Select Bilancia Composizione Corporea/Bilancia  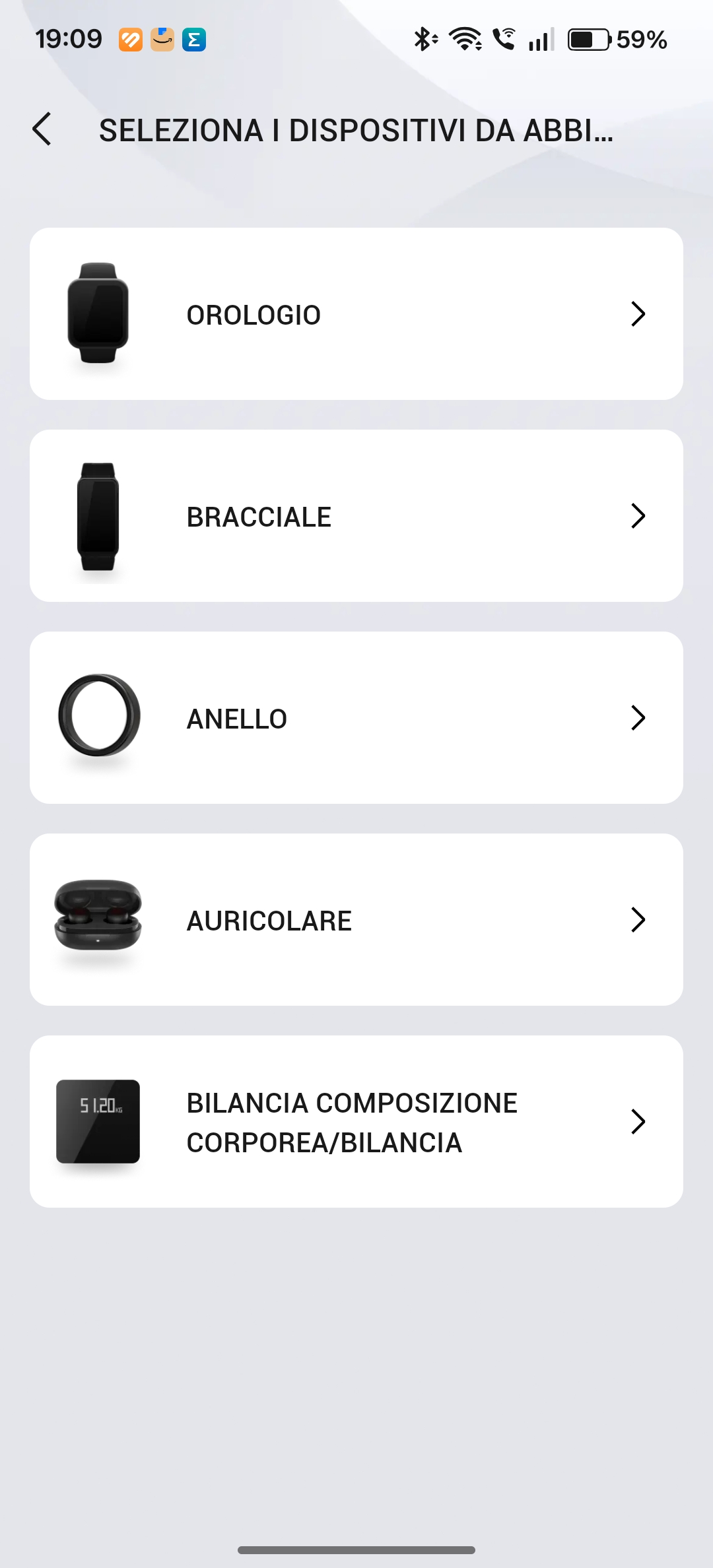tap(356, 1122)
